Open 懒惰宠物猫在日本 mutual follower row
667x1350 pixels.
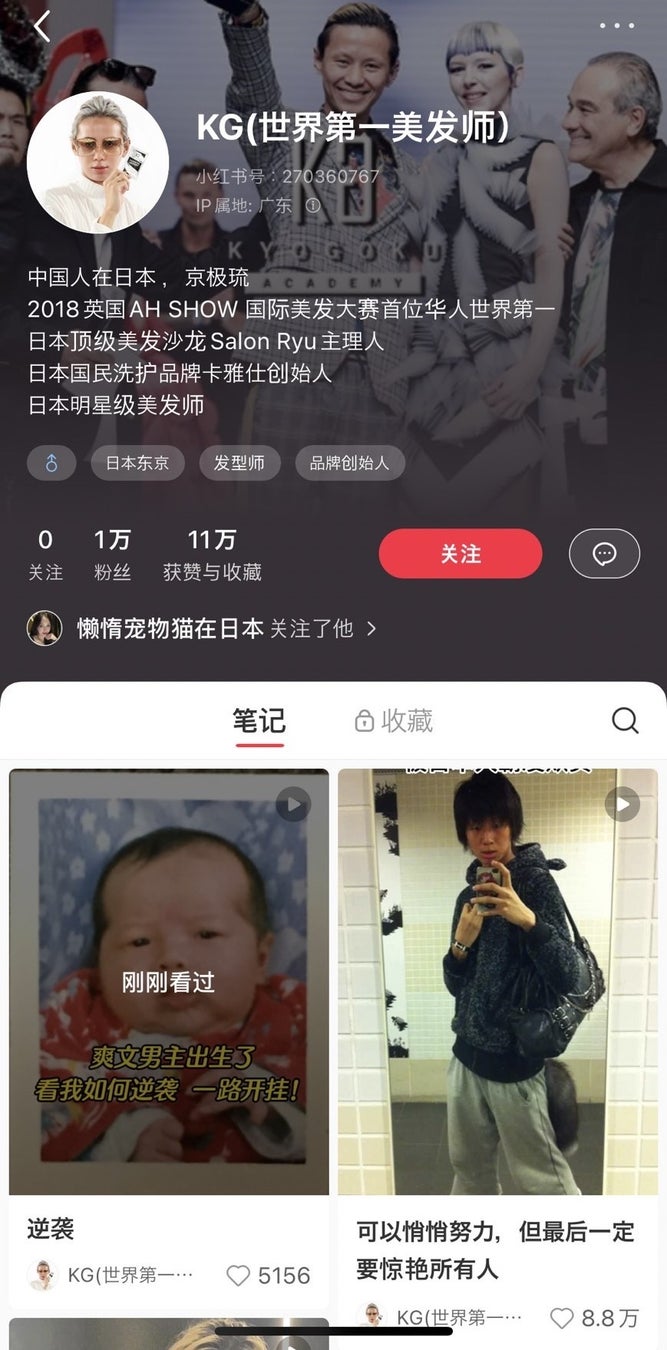pyautogui.click(x=200, y=628)
